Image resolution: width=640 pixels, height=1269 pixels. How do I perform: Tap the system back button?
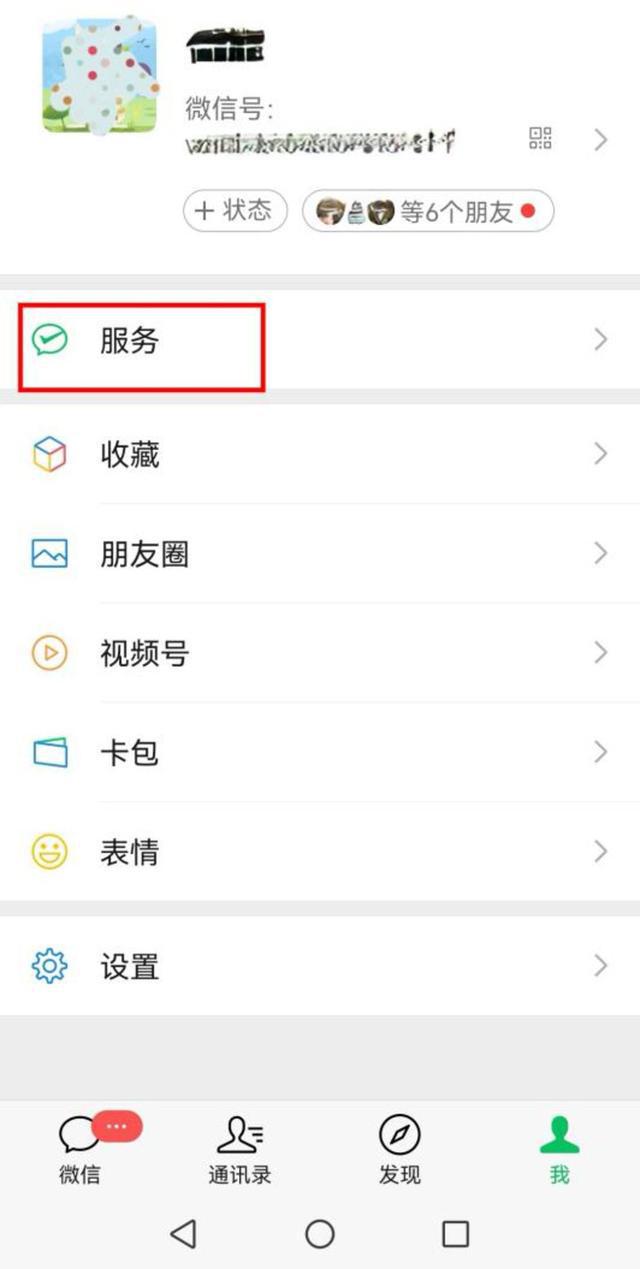(183, 1234)
